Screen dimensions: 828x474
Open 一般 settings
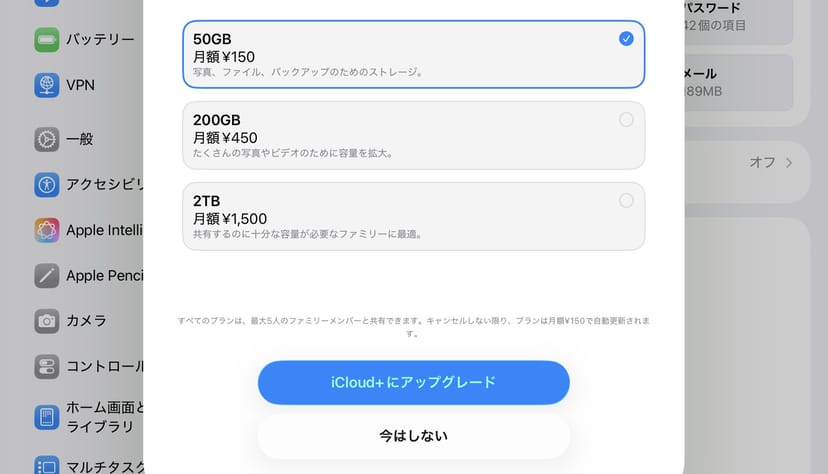coord(80,139)
